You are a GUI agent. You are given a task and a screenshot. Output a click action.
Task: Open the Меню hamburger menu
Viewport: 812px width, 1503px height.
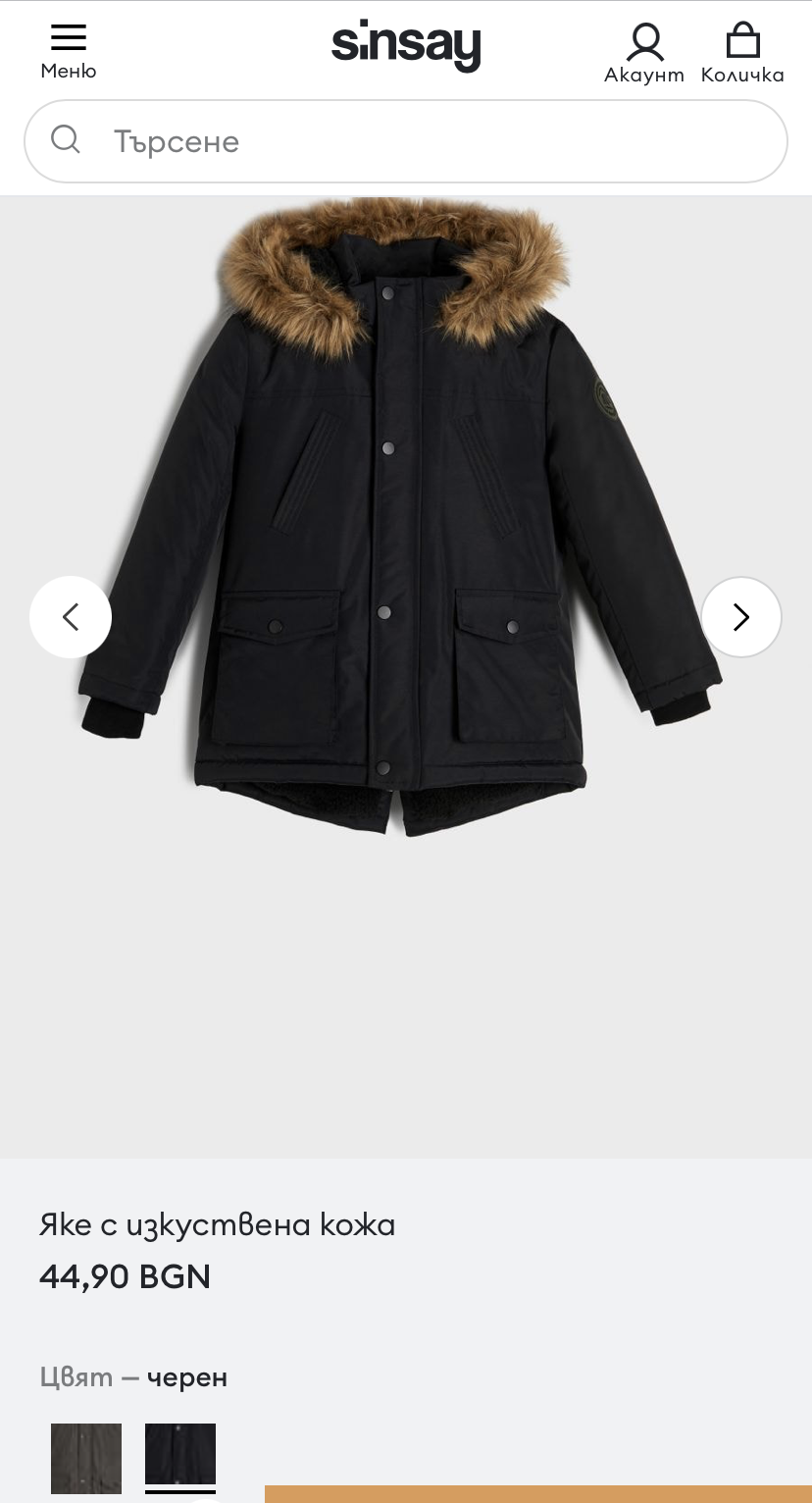69,51
